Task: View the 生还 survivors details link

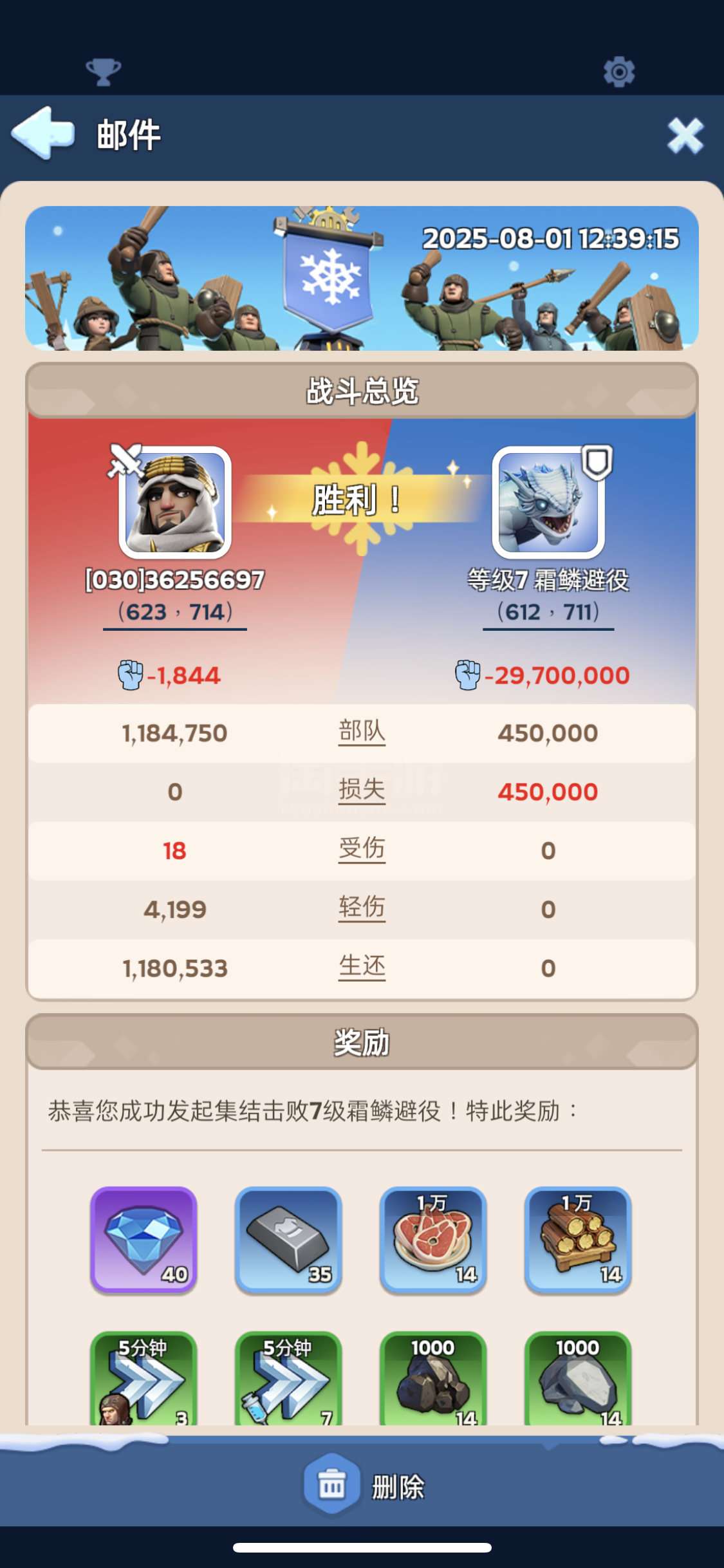Action: pyautogui.click(x=362, y=967)
